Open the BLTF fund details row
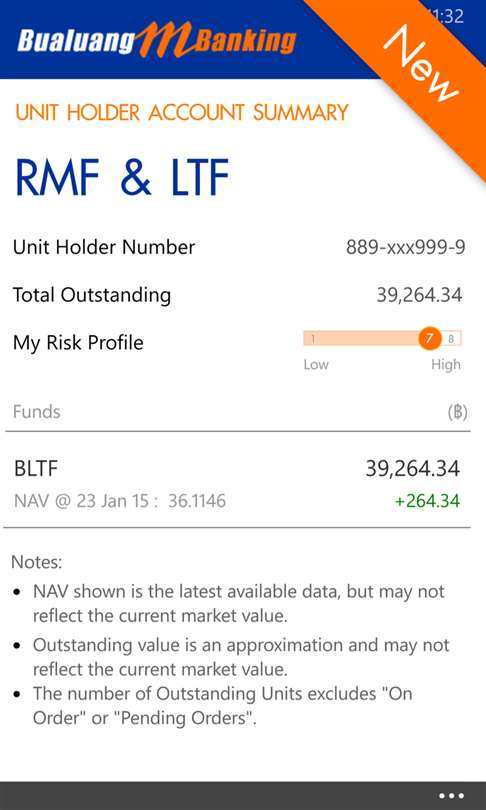486x810 pixels. coord(237,480)
